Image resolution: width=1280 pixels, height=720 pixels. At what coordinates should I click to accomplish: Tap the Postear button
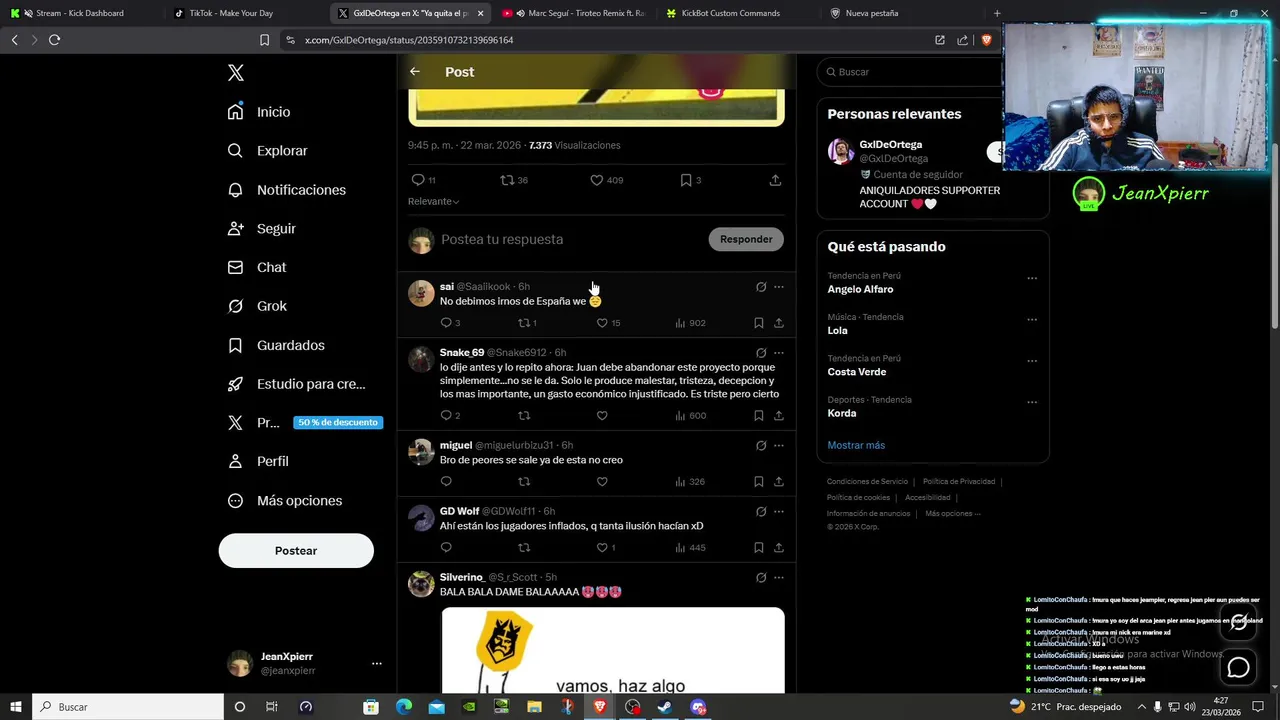point(296,550)
